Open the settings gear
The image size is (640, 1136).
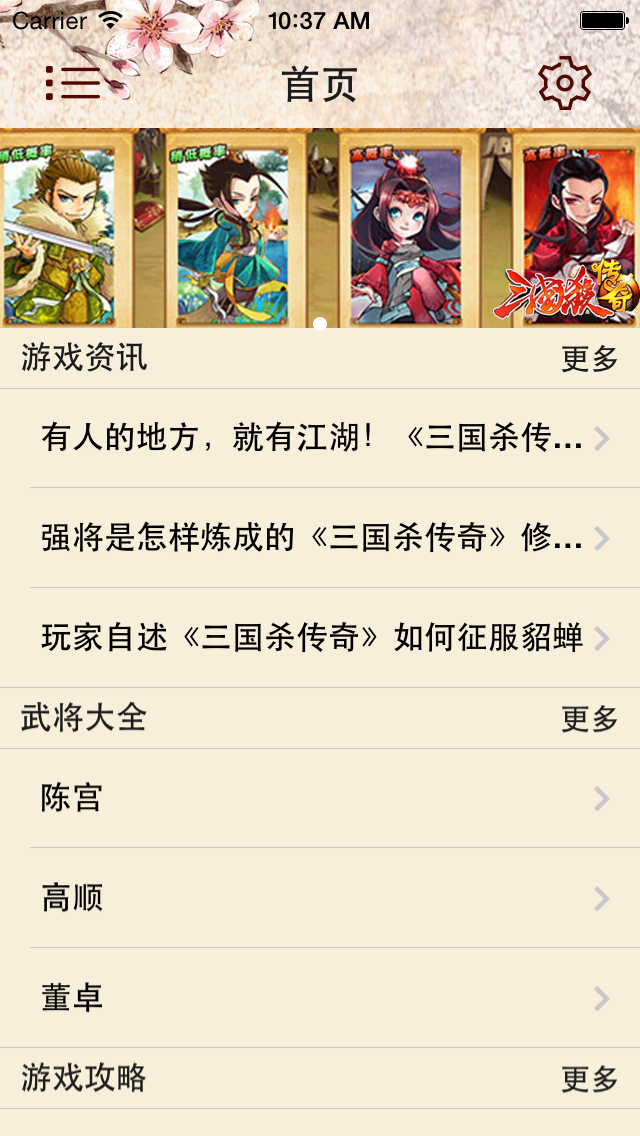click(x=565, y=83)
